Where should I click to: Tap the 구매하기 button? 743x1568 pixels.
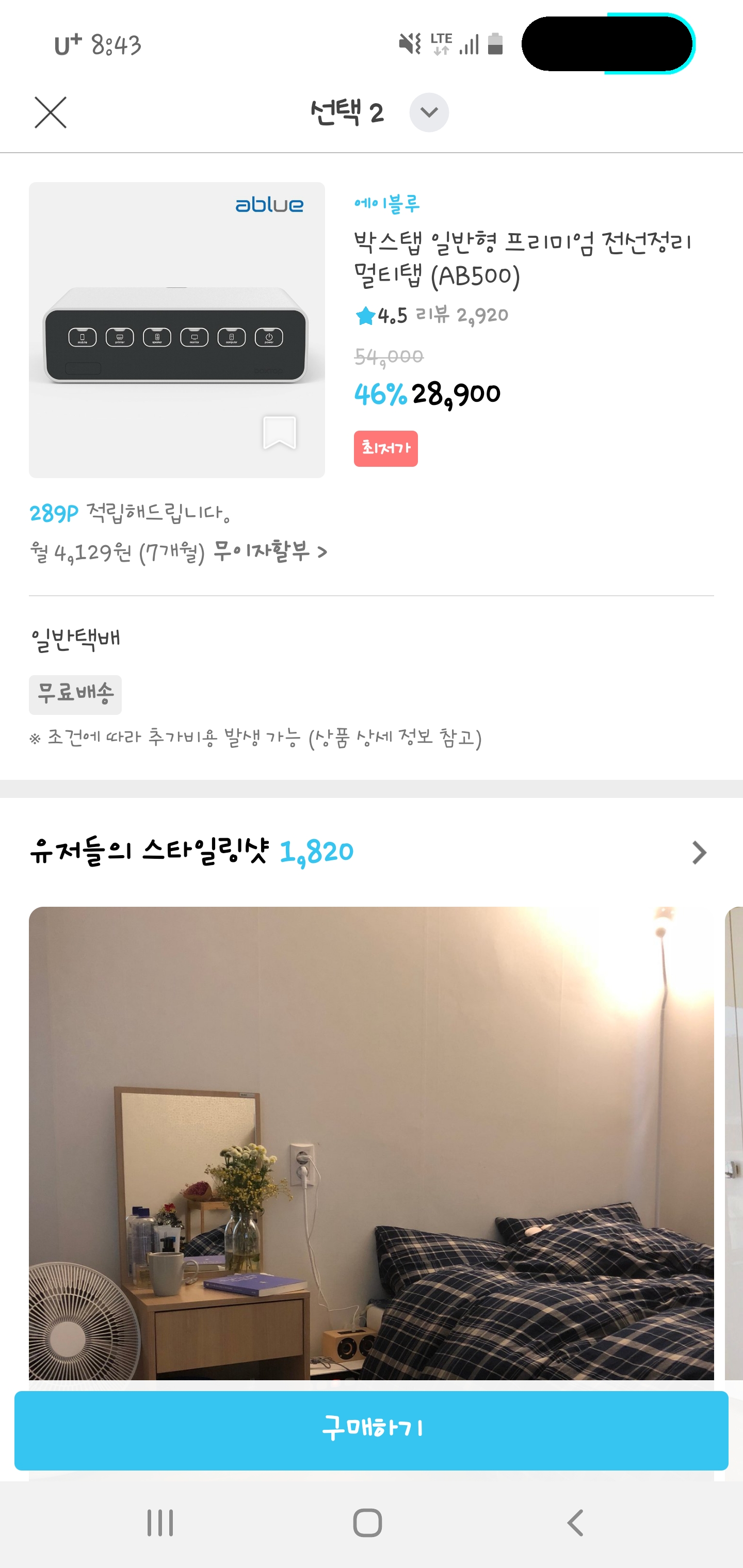(372, 1430)
